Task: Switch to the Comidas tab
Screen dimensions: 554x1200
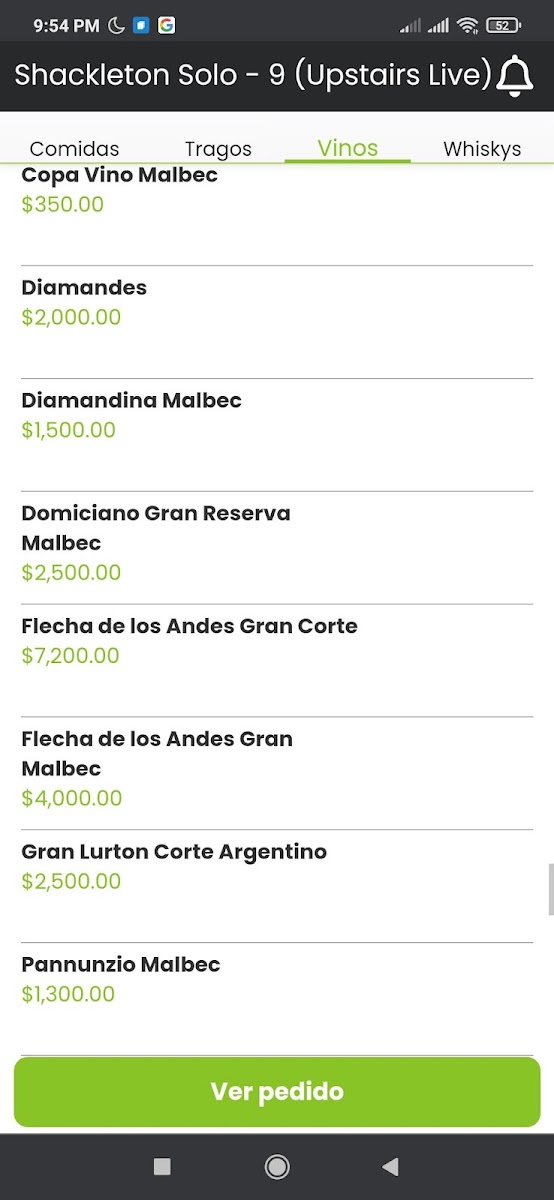Action: (74, 149)
